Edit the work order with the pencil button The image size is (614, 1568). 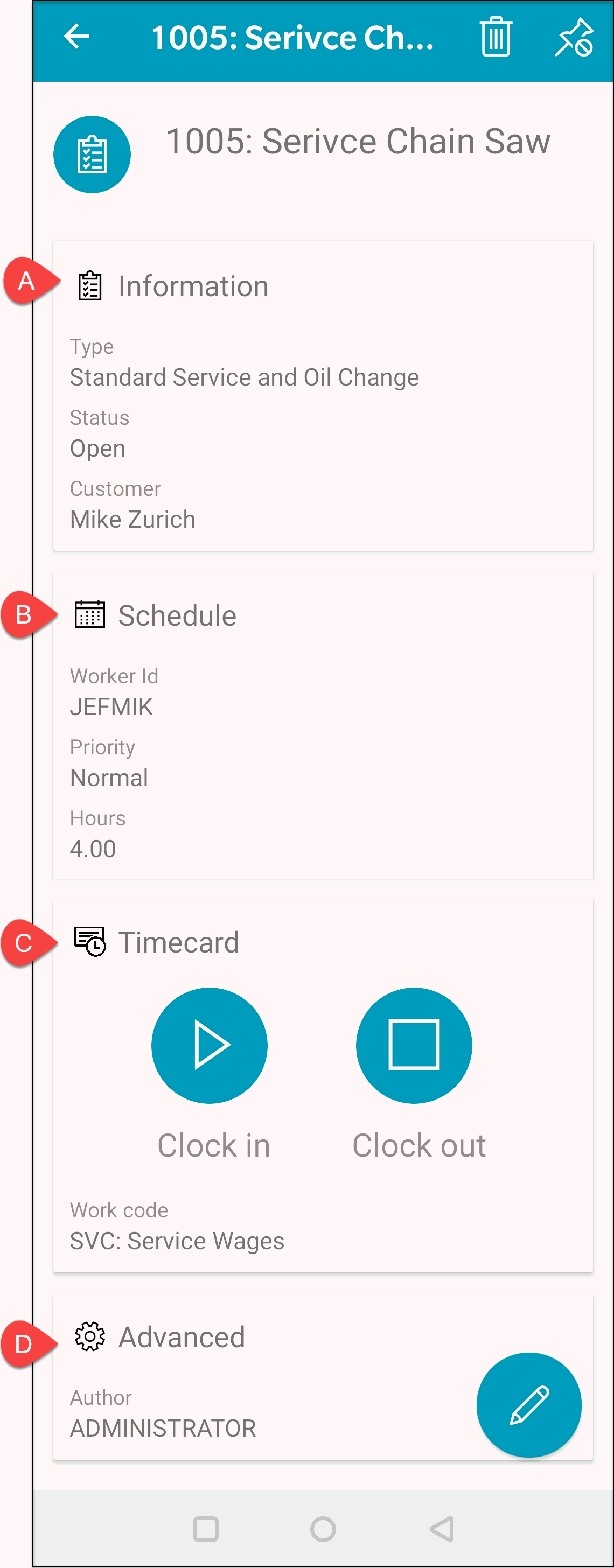pos(529,1405)
